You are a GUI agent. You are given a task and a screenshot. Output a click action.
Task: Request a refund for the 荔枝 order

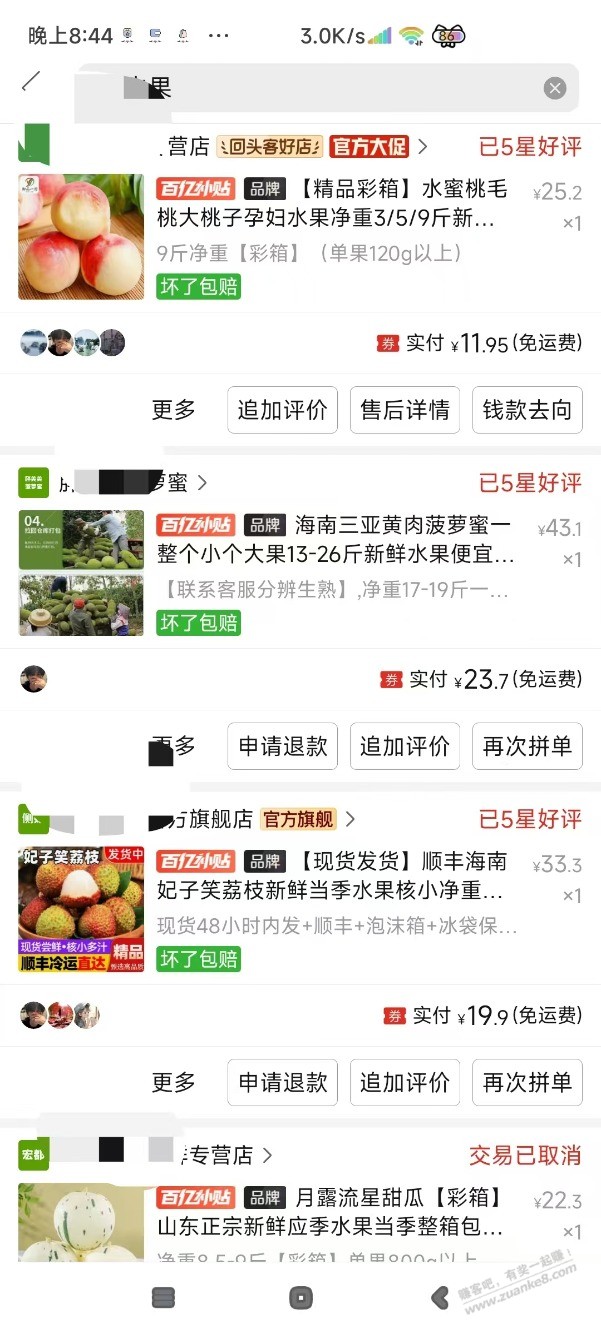tap(282, 1082)
